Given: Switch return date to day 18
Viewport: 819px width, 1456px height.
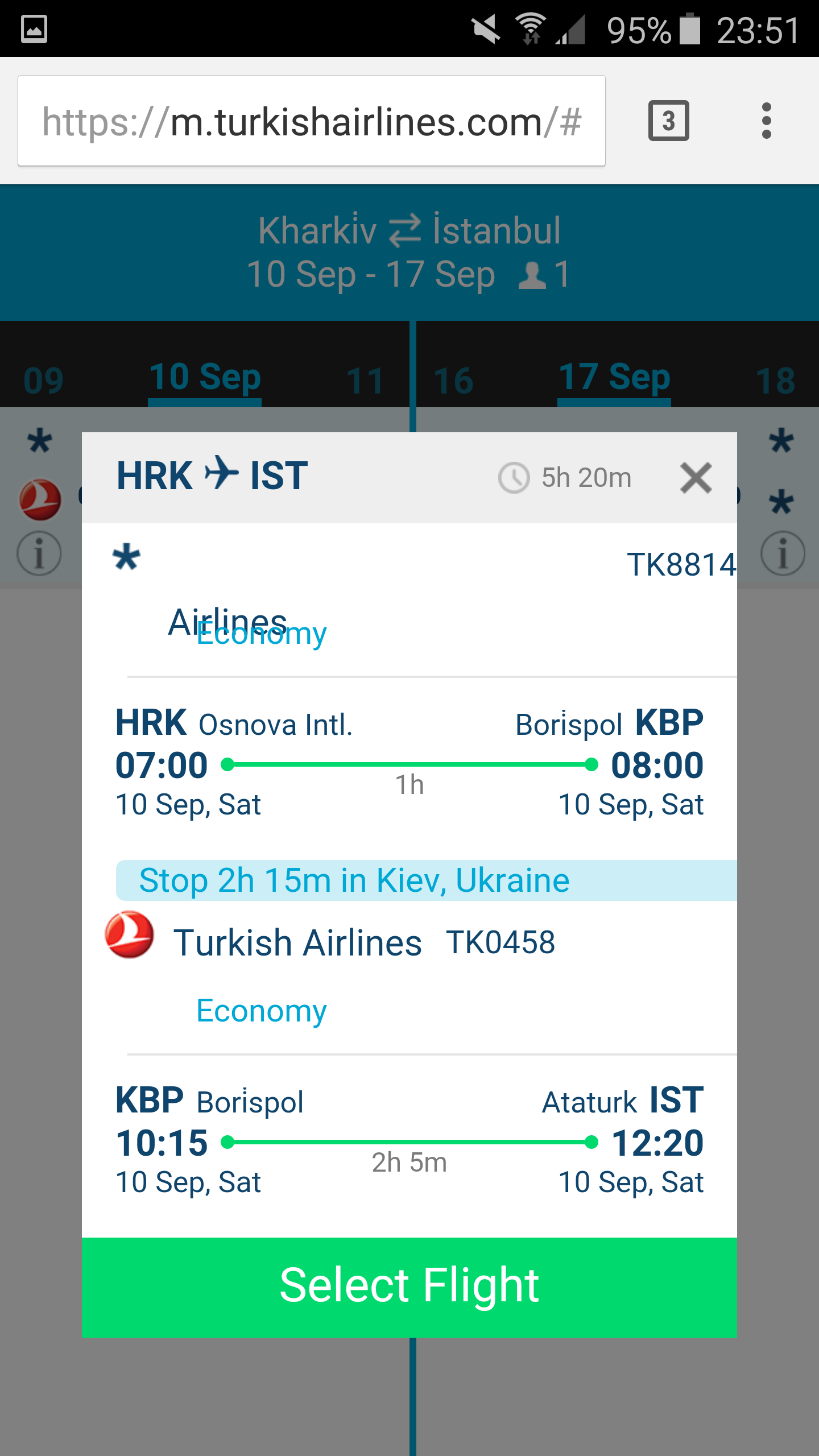Looking at the screenshot, I should coord(775,380).
